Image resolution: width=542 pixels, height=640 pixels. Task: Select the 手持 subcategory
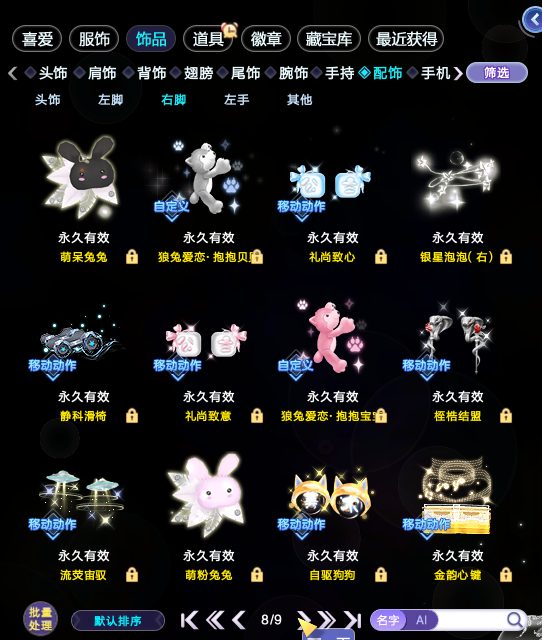(339, 73)
